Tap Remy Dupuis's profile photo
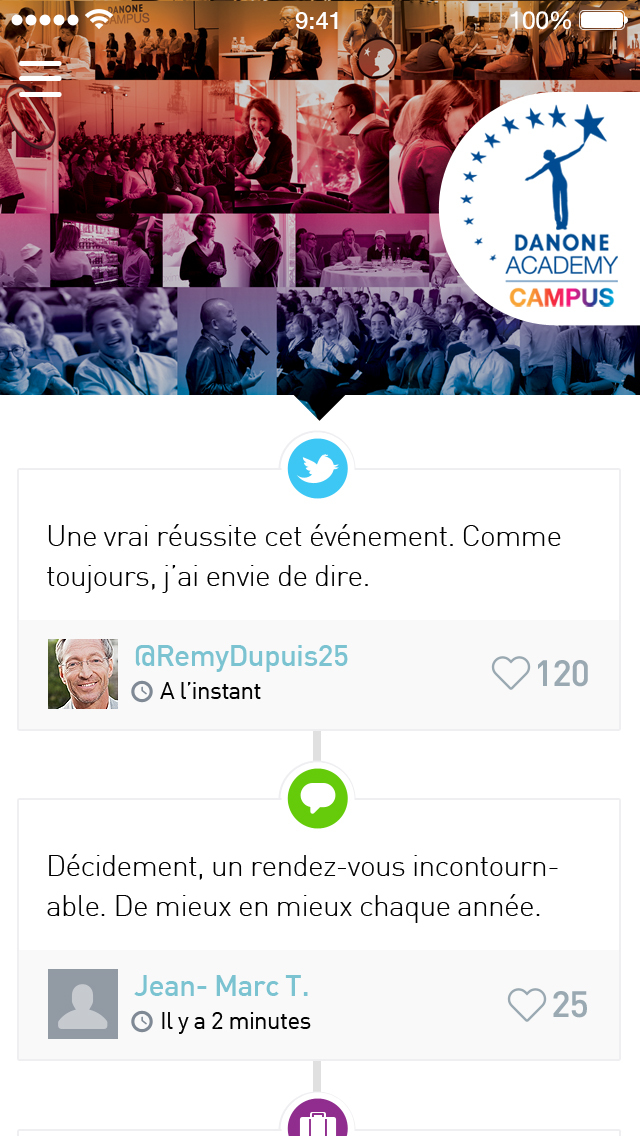This screenshot has width=640, height=1136. 83,674
